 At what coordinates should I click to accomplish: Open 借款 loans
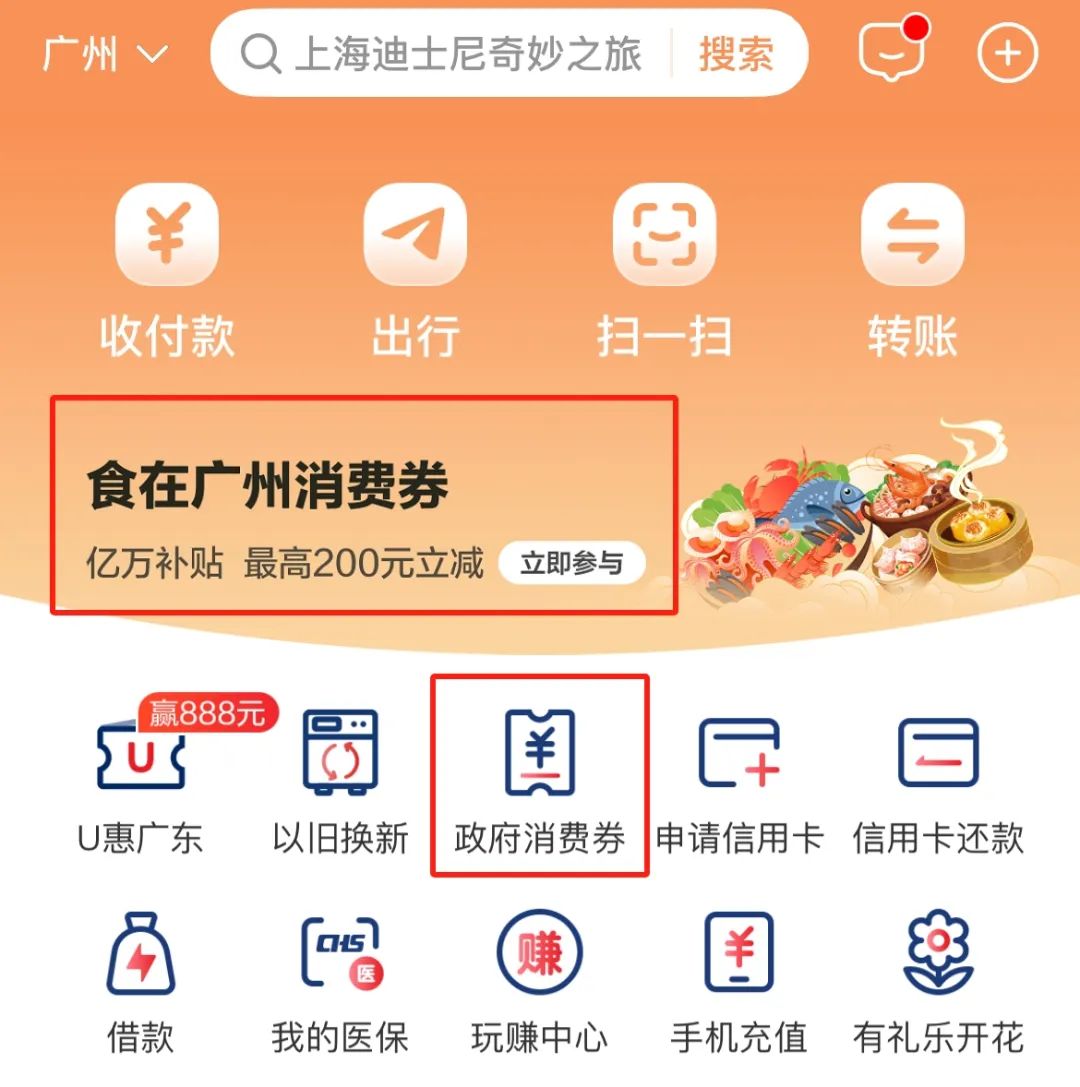(141, 980)
